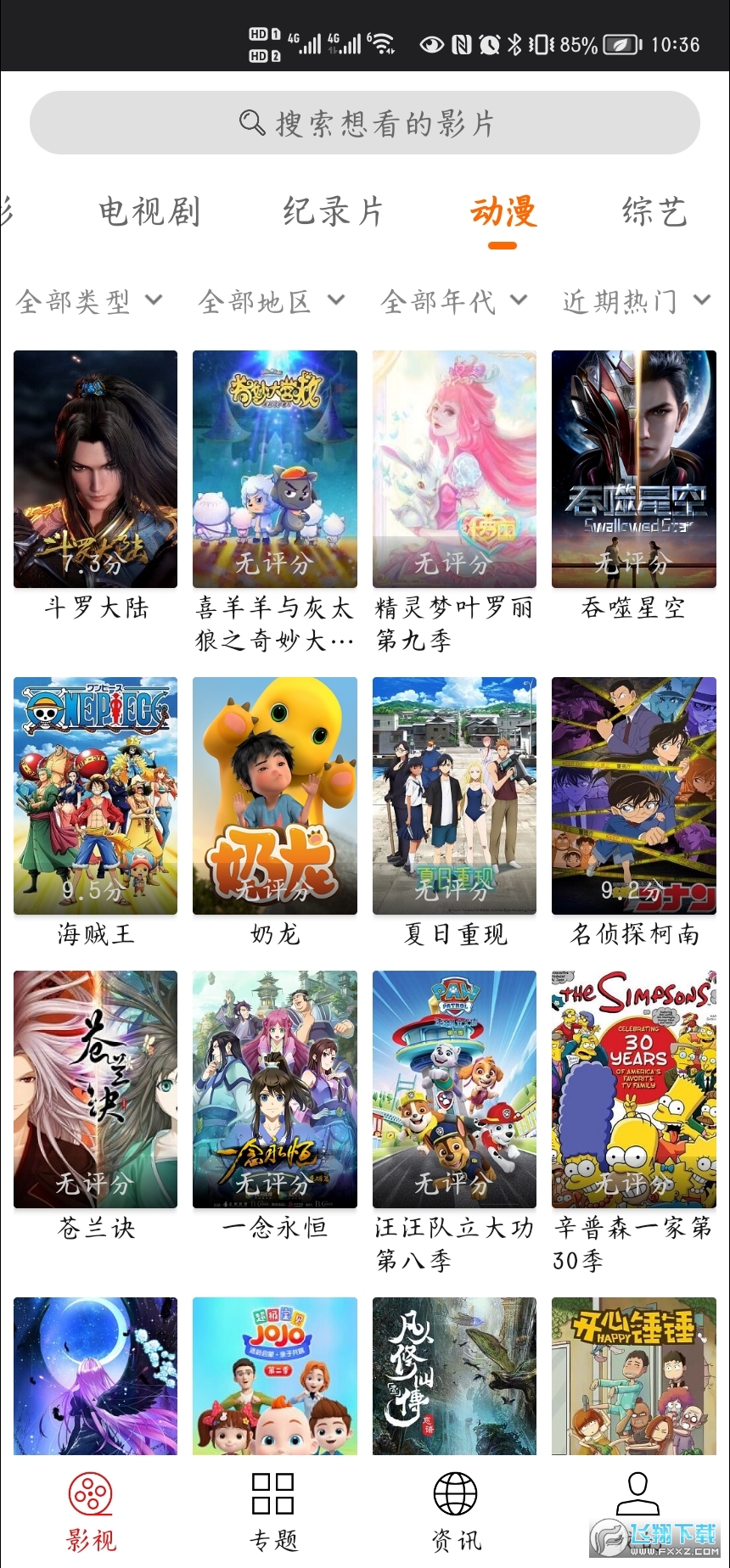View the 辛普森一家第30季 poster
This screenshot has height=1568, width=730.
(x=634, y=1089)
